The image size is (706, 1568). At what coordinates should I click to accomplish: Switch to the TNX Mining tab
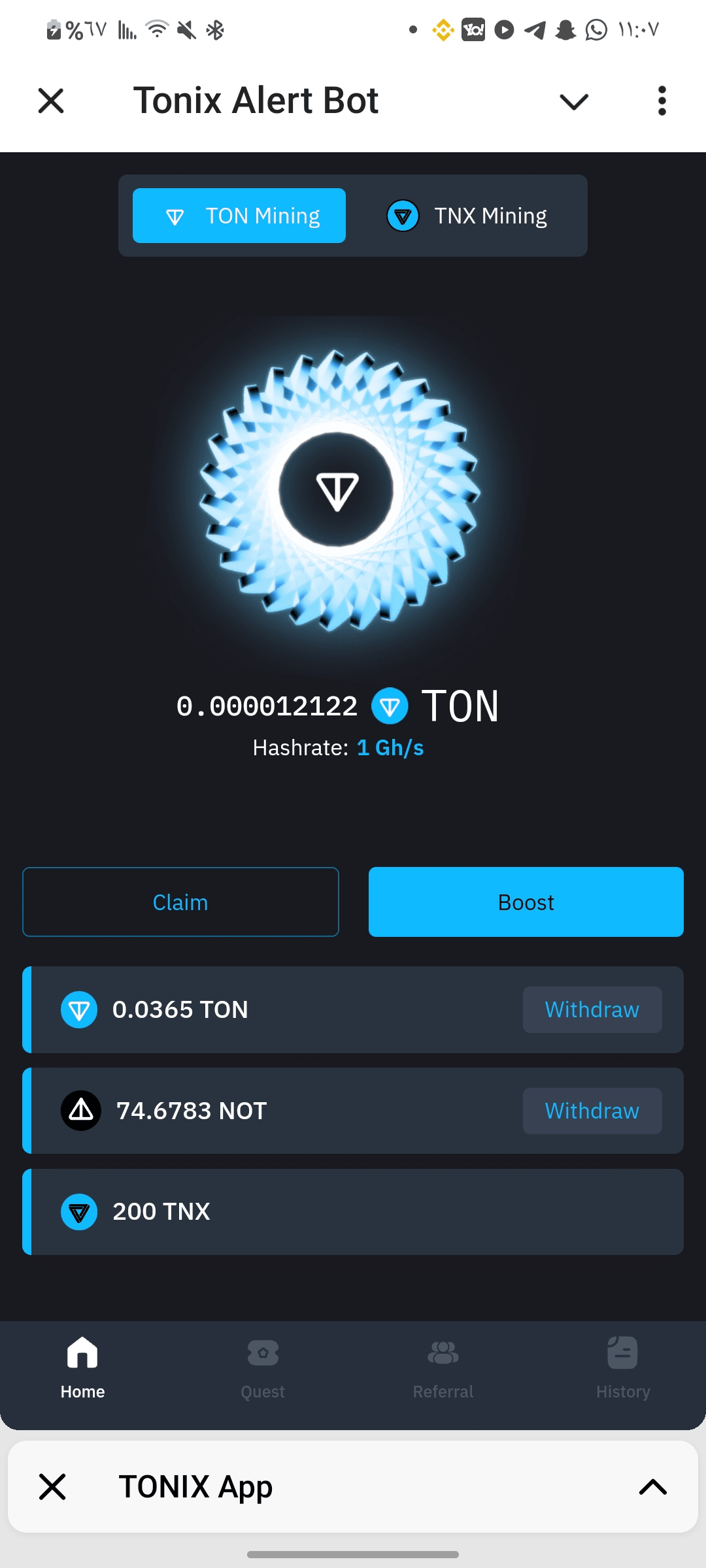tap(467, 216)
